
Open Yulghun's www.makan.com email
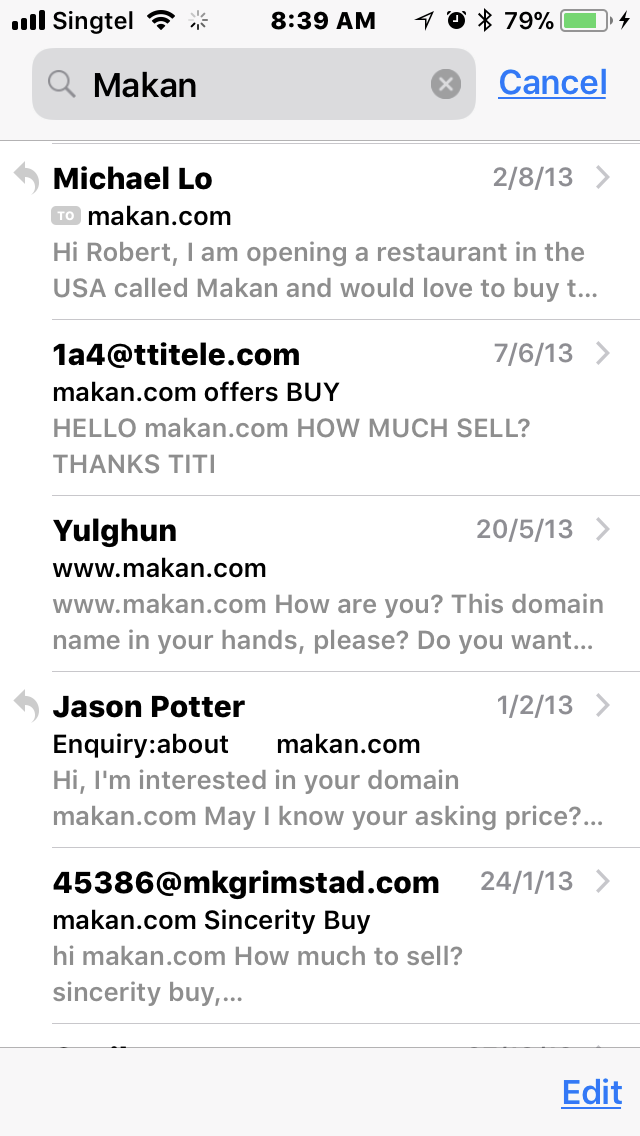(x=320, y=584)
